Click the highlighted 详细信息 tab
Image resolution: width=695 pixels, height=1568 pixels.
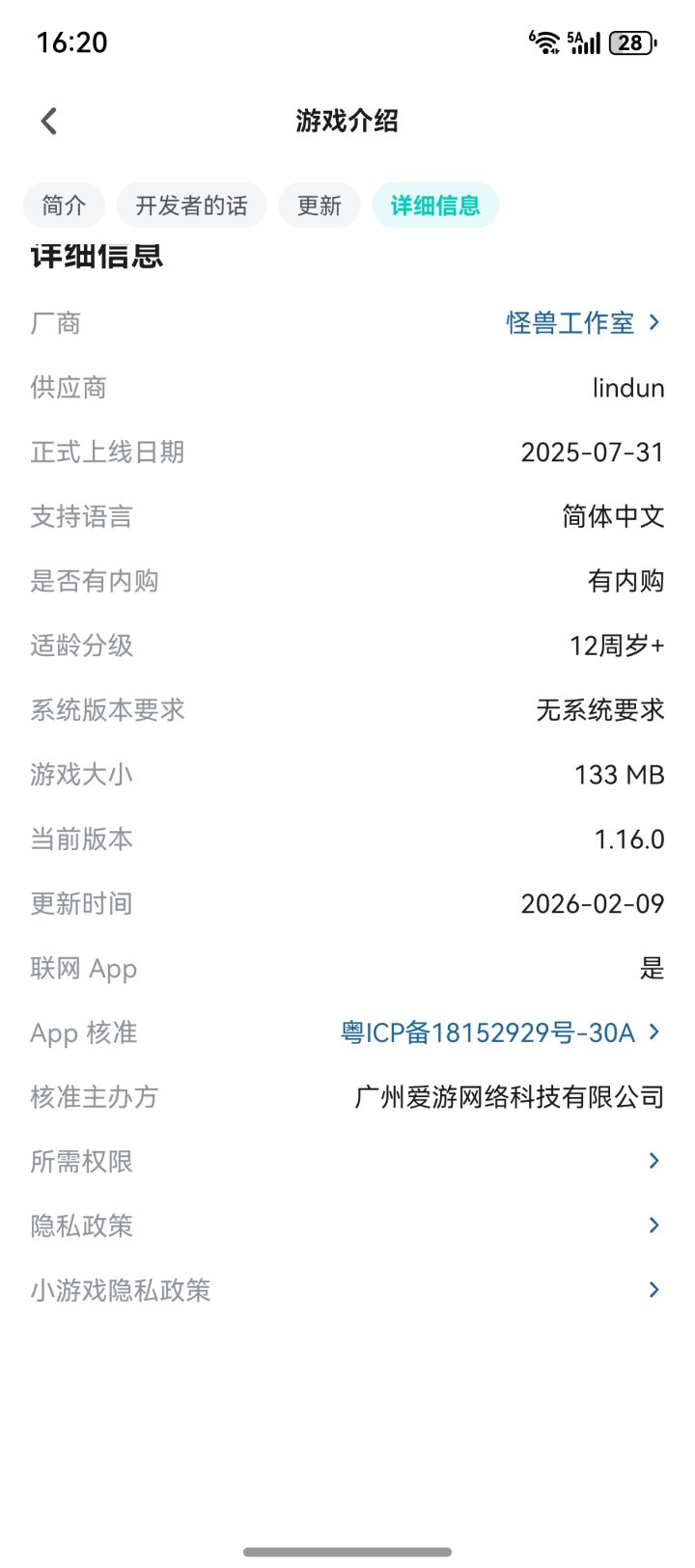point(435,205)
